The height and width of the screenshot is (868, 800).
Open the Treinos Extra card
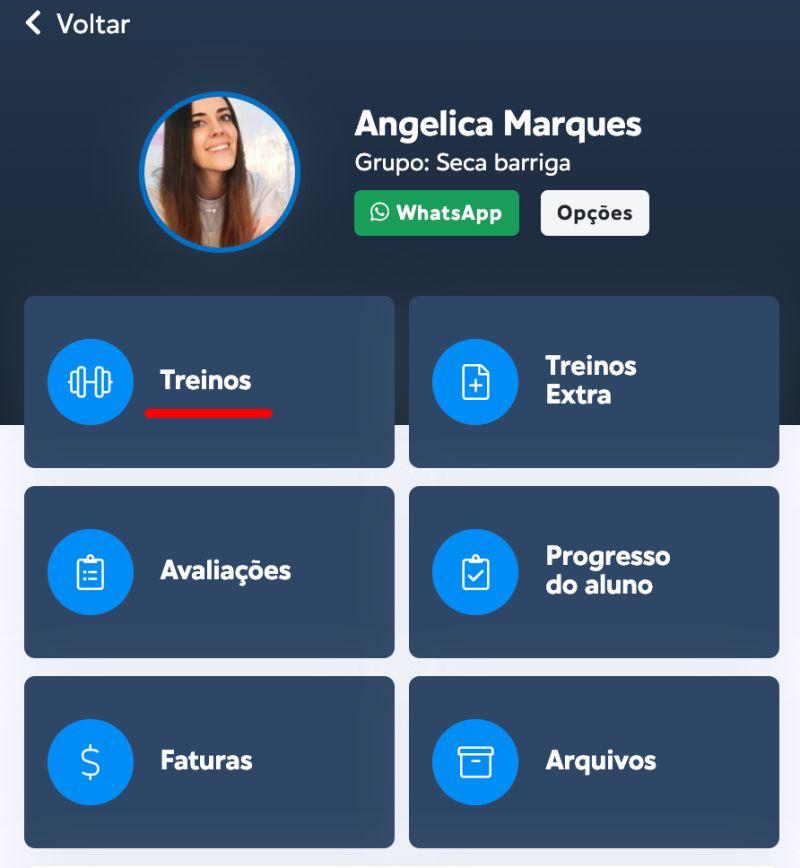(x=593, y=381)
